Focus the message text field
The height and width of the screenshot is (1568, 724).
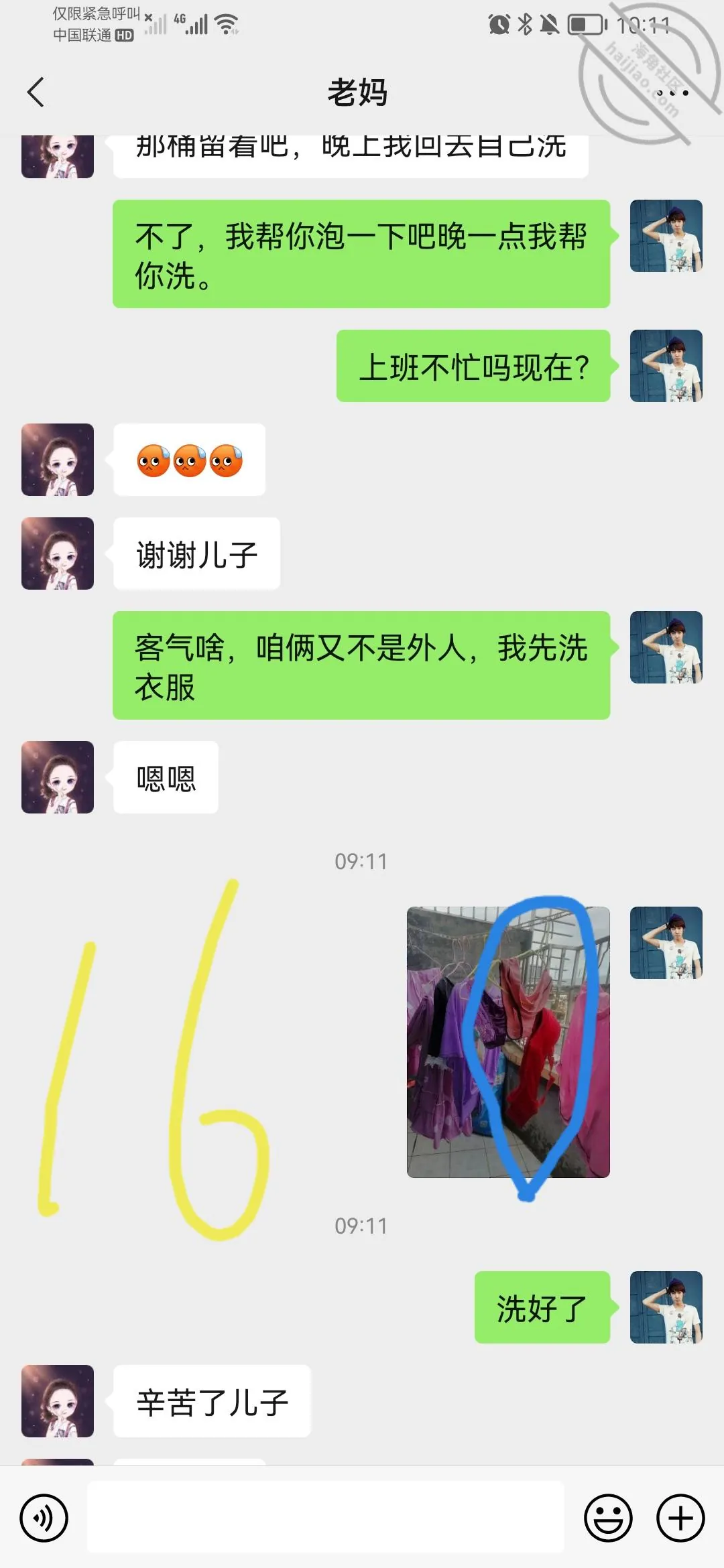(x=326, y=1518)
